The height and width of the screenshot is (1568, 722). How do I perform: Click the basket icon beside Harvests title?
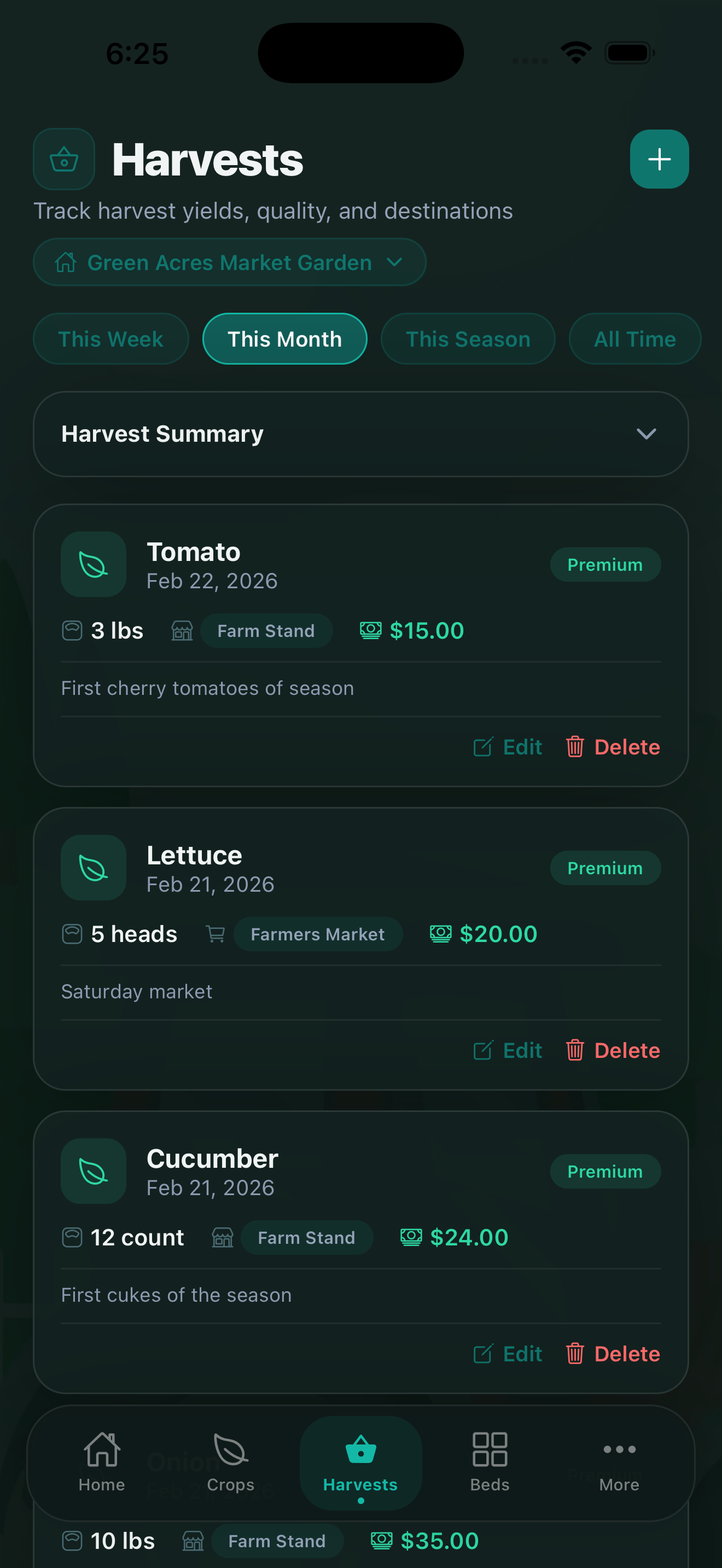point(63,159)
